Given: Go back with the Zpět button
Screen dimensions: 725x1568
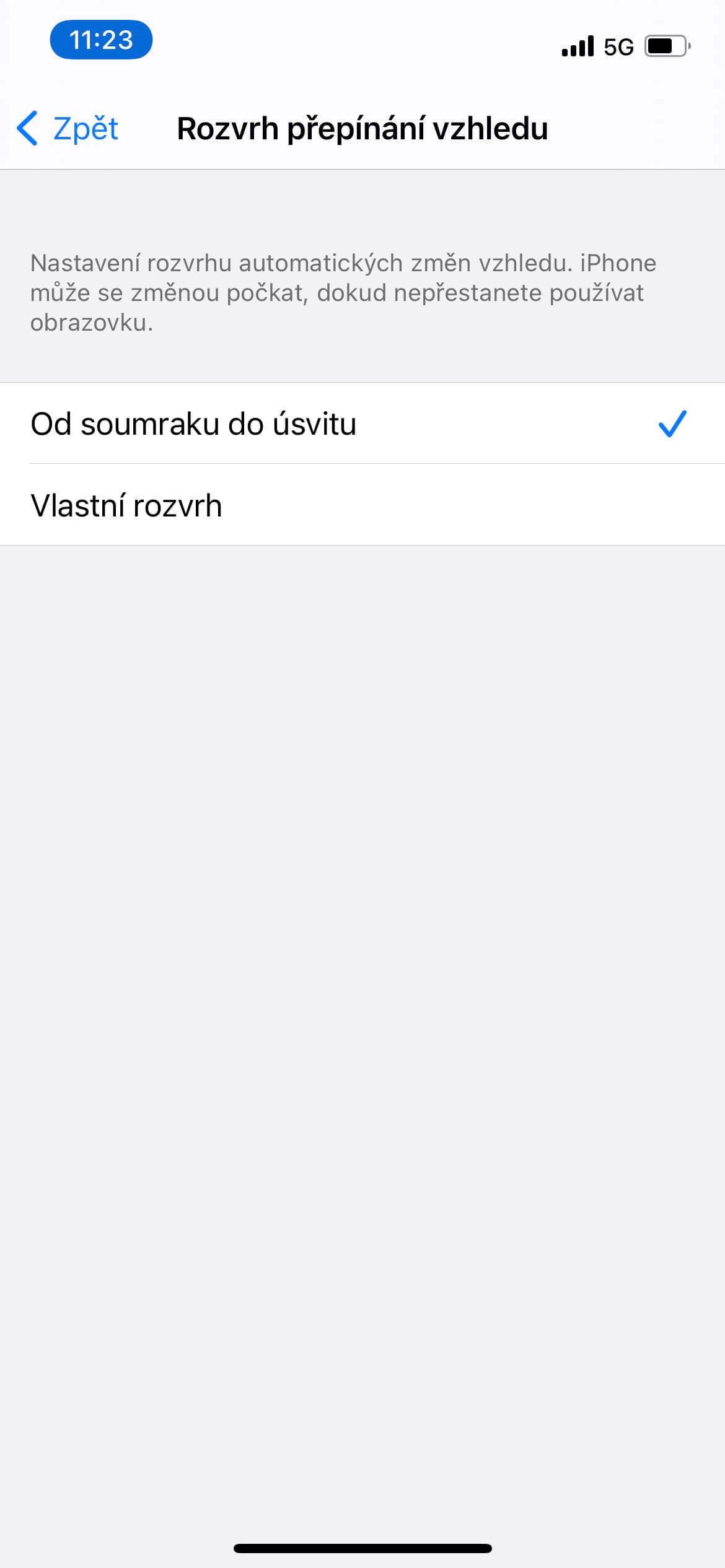Looking at the screenshot, I should click(67, 129).
